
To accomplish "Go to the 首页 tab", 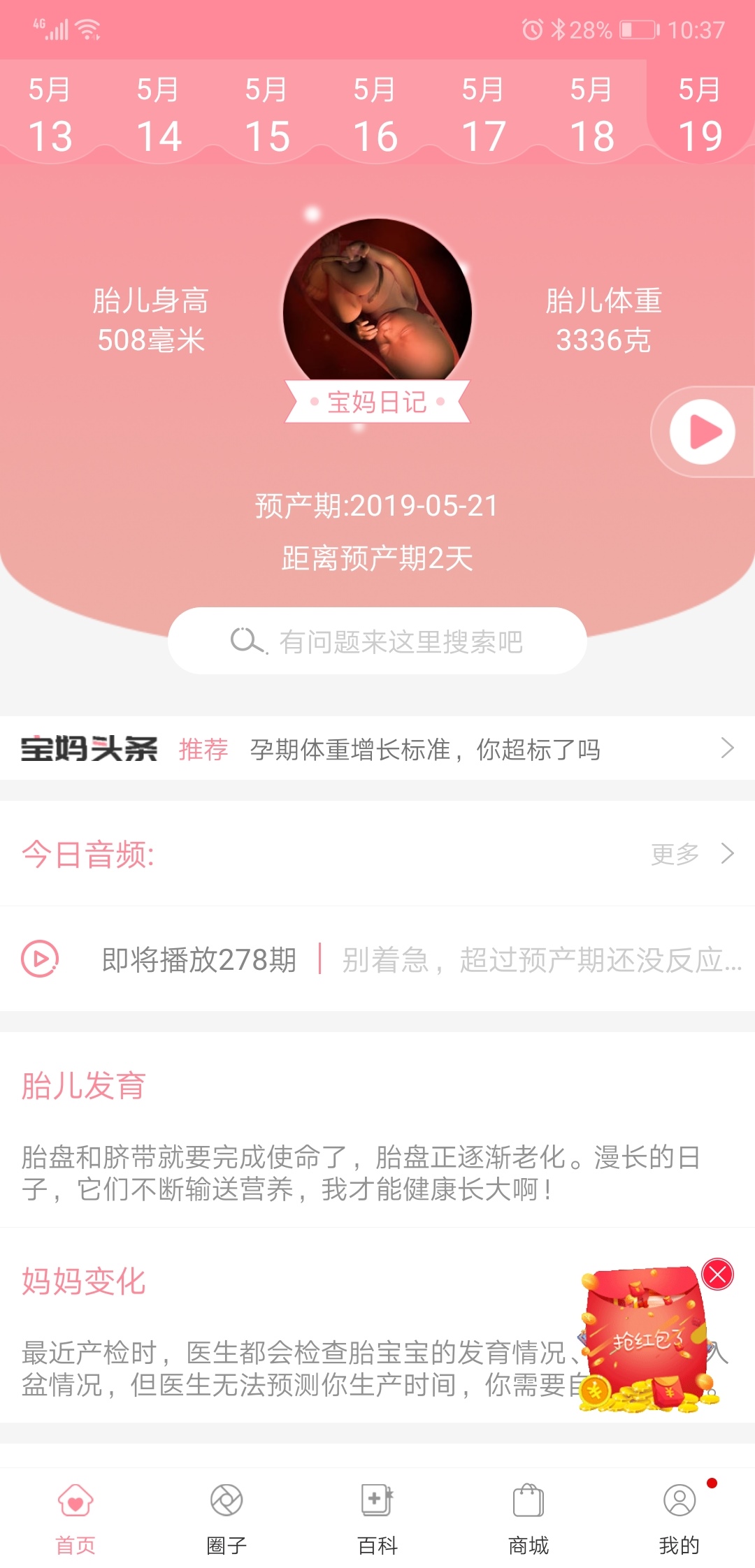I will pos(75,1518).
